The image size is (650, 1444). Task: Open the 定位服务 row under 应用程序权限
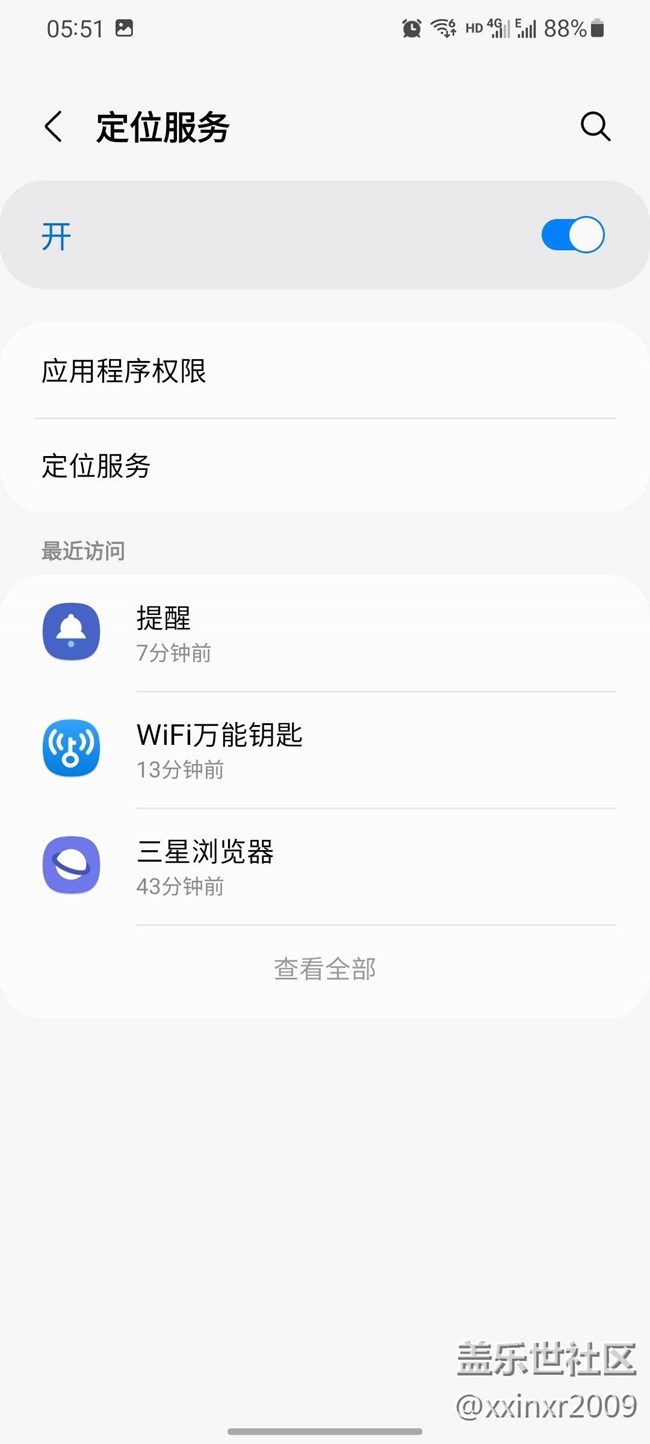pos(324,466)
